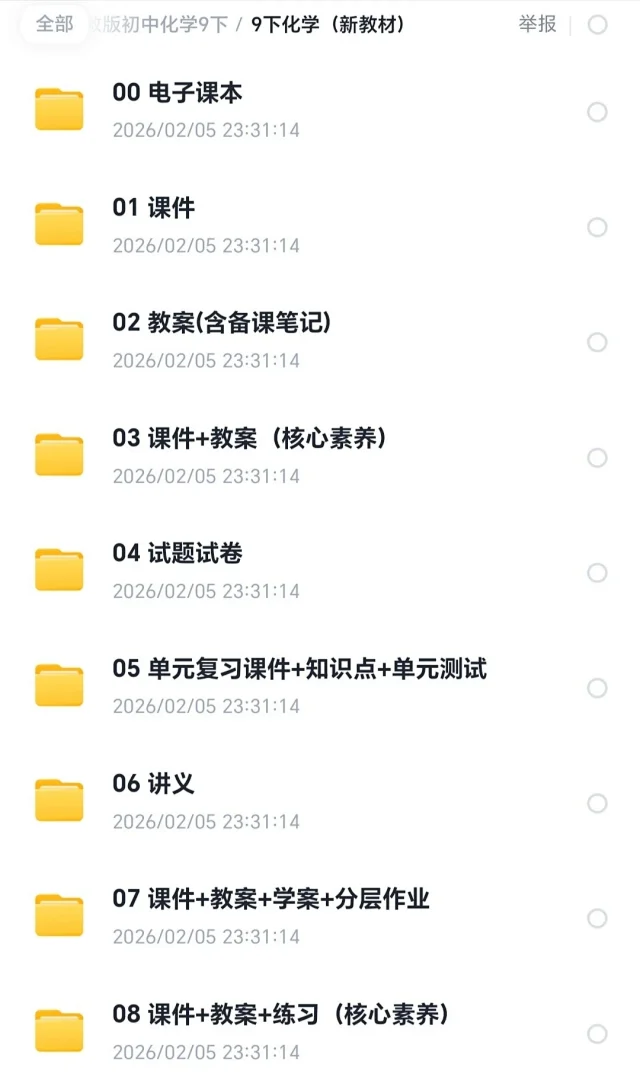Open the 00 电子课本 folder
The height and width of the screenshot is (1074, 640).
click(x=177, y=94)
